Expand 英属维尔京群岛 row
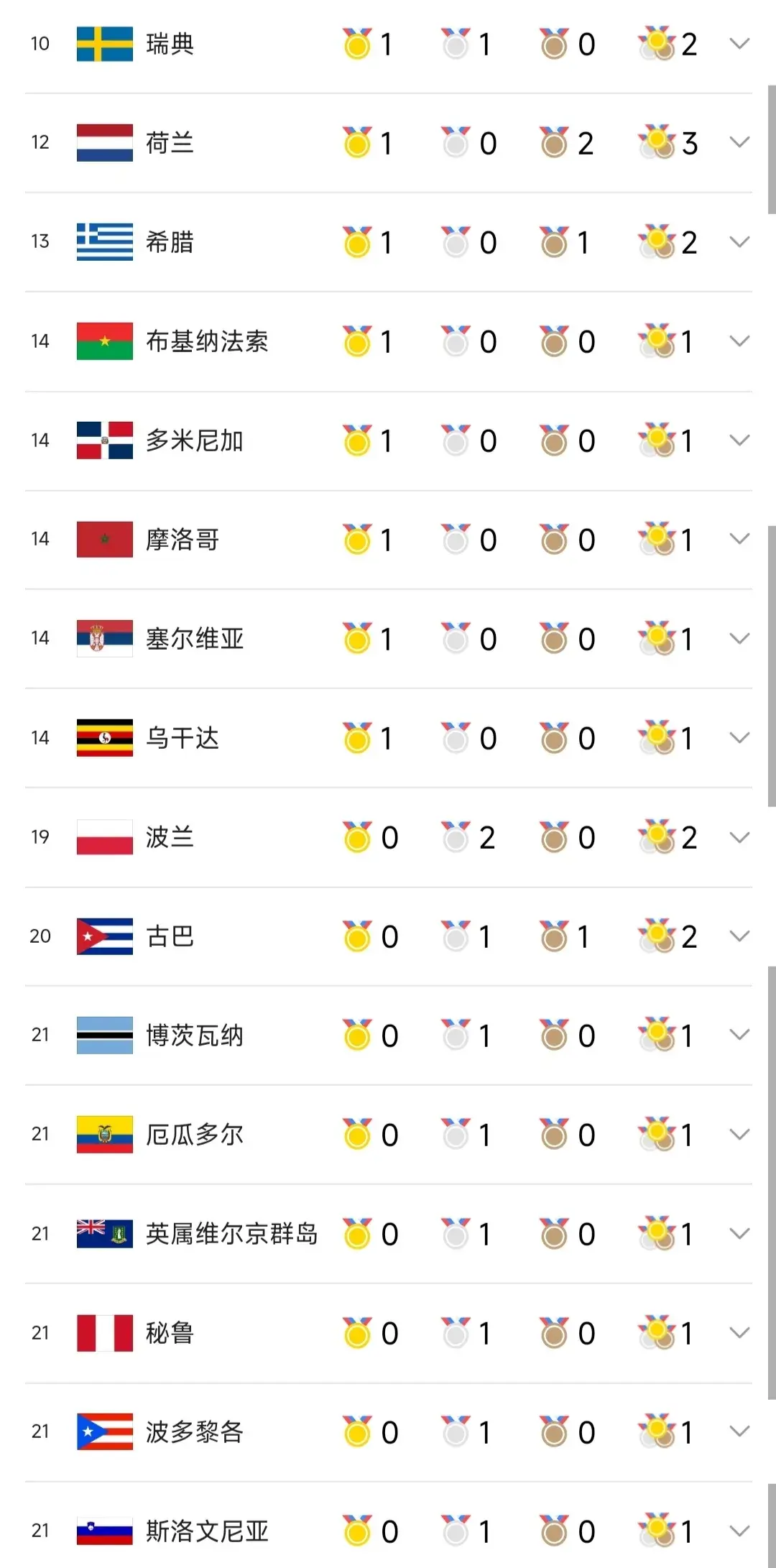The height and width of the screenshot is (1568, 776). click(739, 1233)
